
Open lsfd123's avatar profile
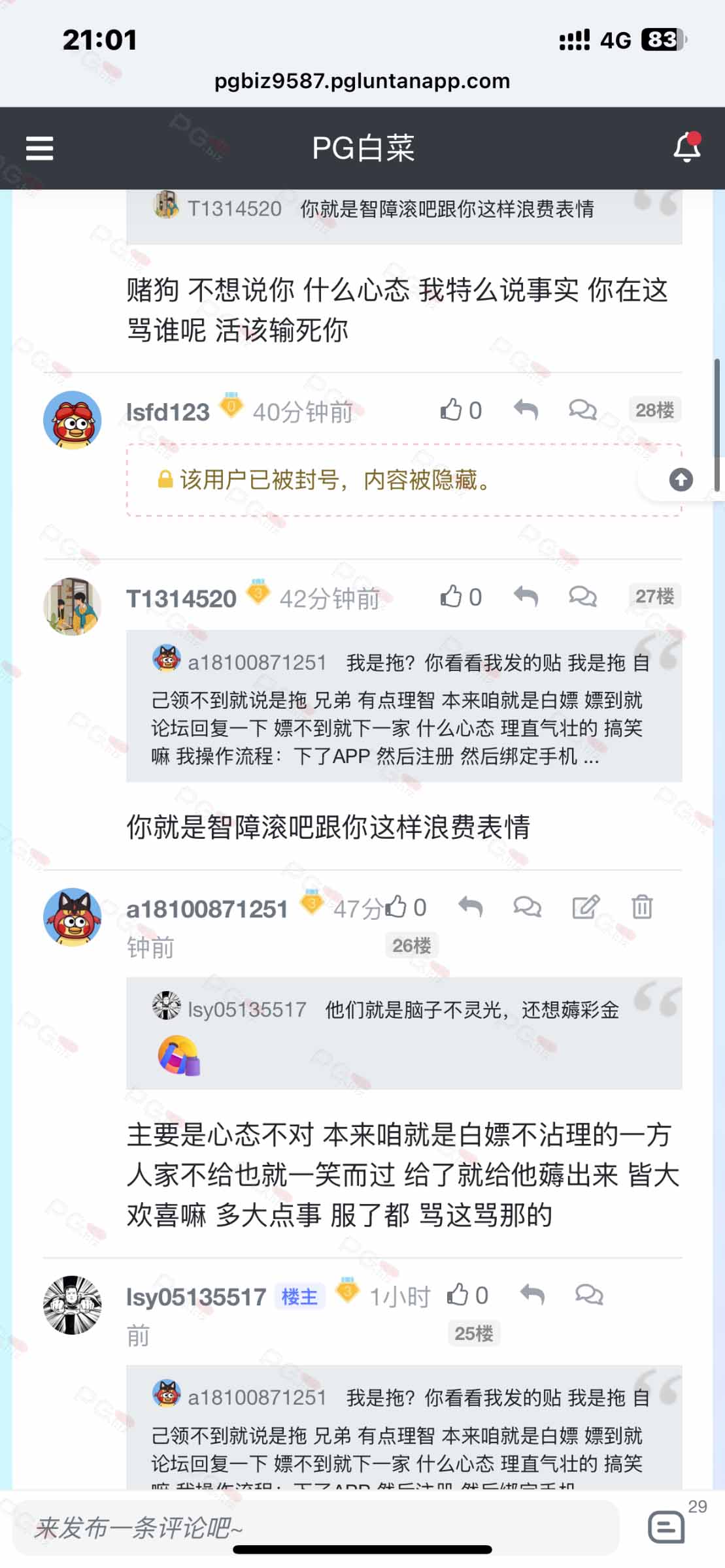73,420
